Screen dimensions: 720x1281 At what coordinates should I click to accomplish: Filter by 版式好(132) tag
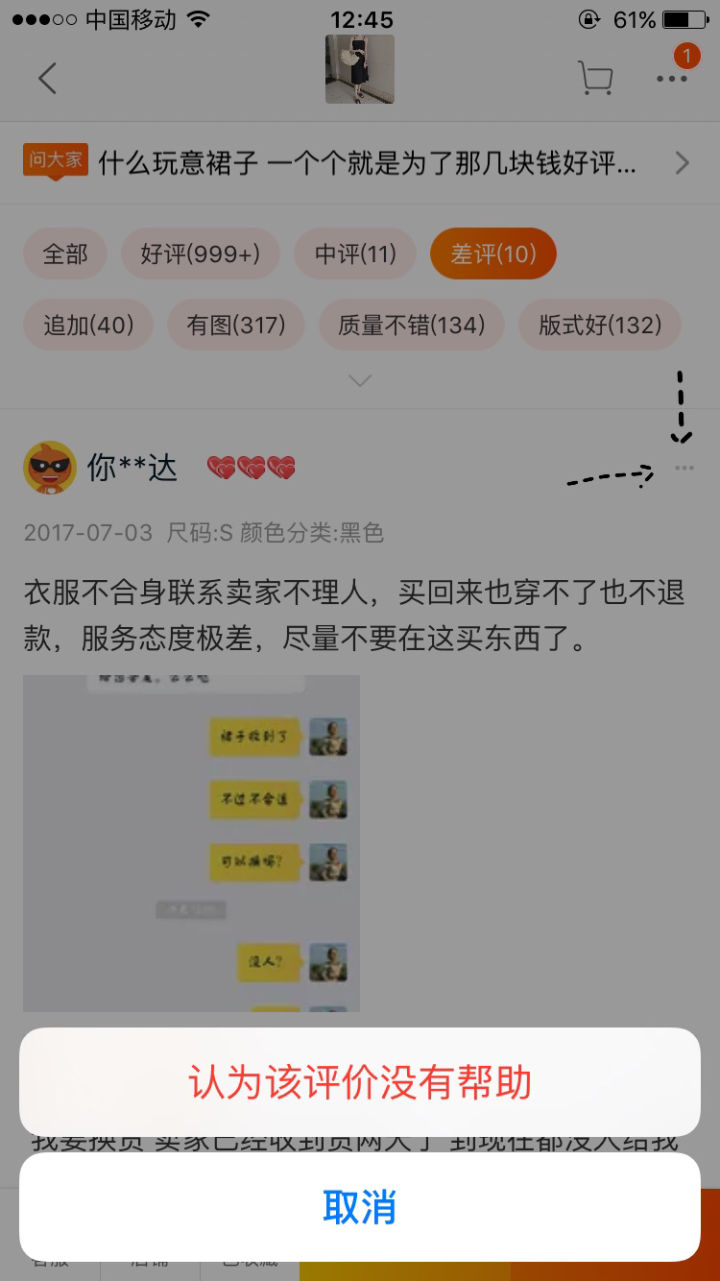click(x=600, y=325)
